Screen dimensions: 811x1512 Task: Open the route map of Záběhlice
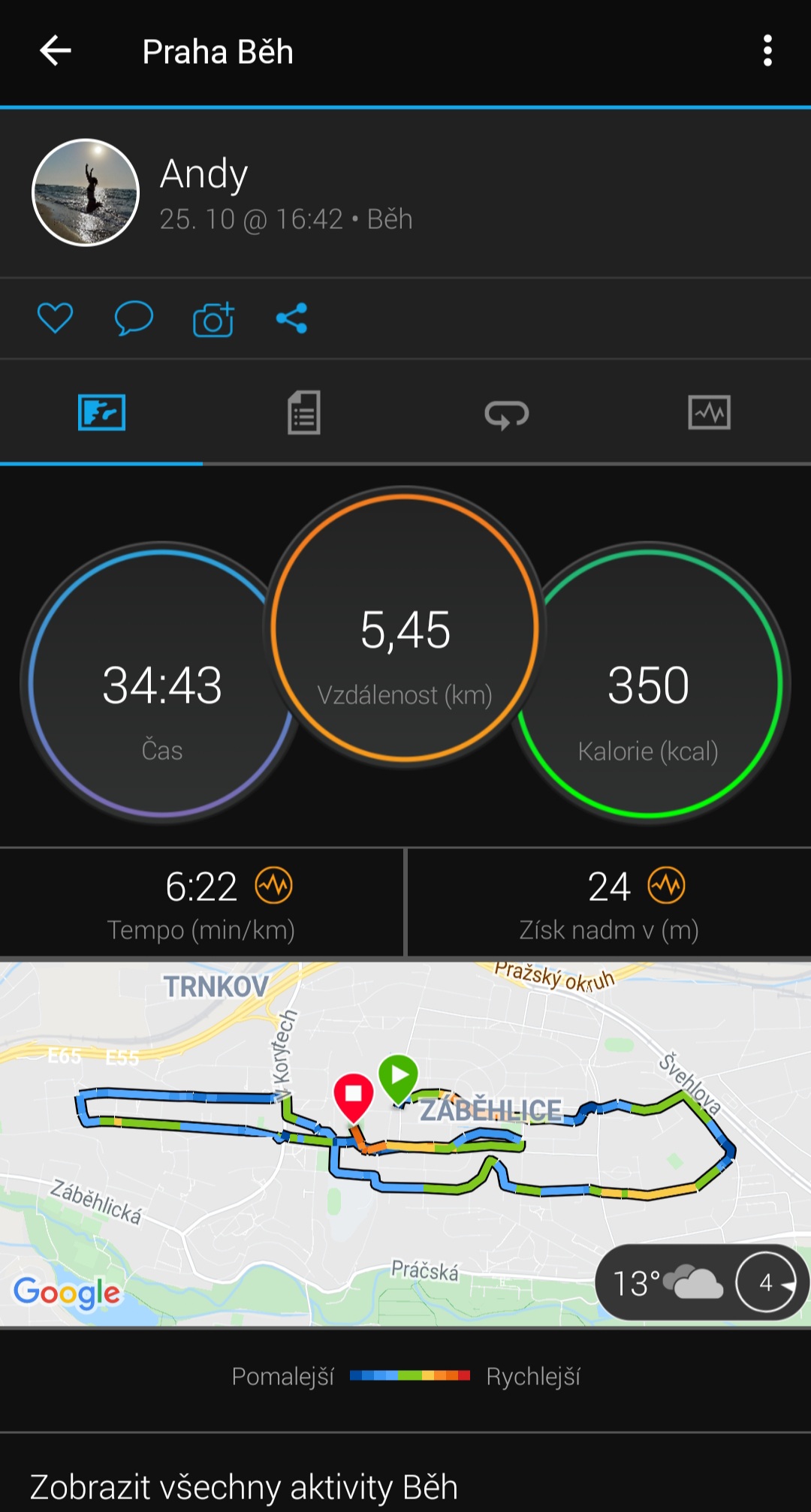[x=405, y=1144]
